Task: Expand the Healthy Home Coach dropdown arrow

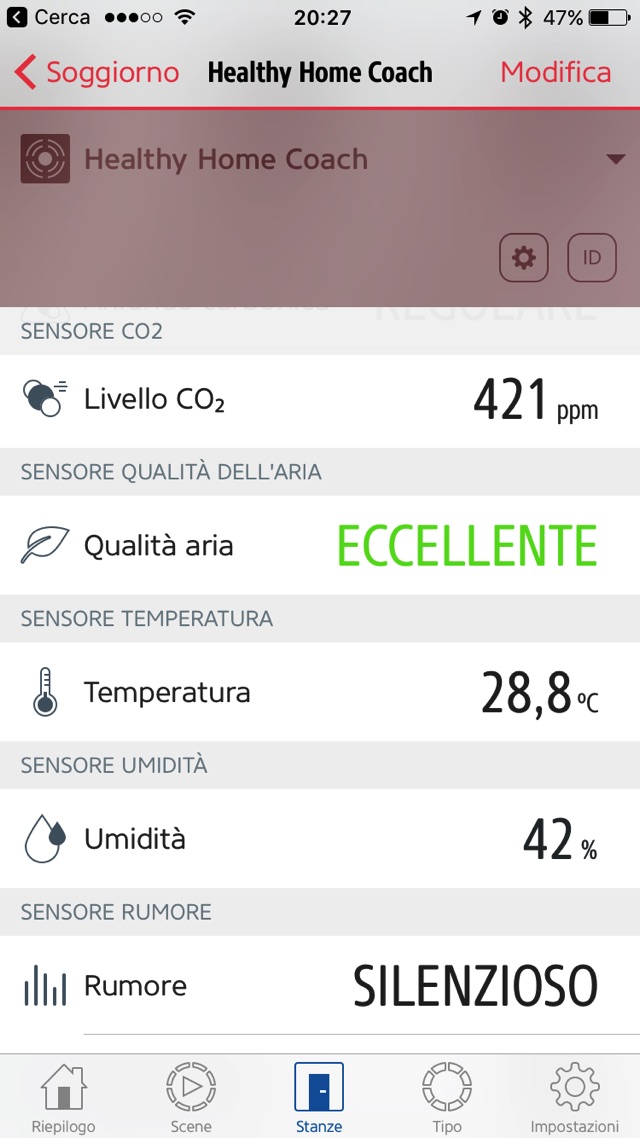Action: click(x=615, y=159)
